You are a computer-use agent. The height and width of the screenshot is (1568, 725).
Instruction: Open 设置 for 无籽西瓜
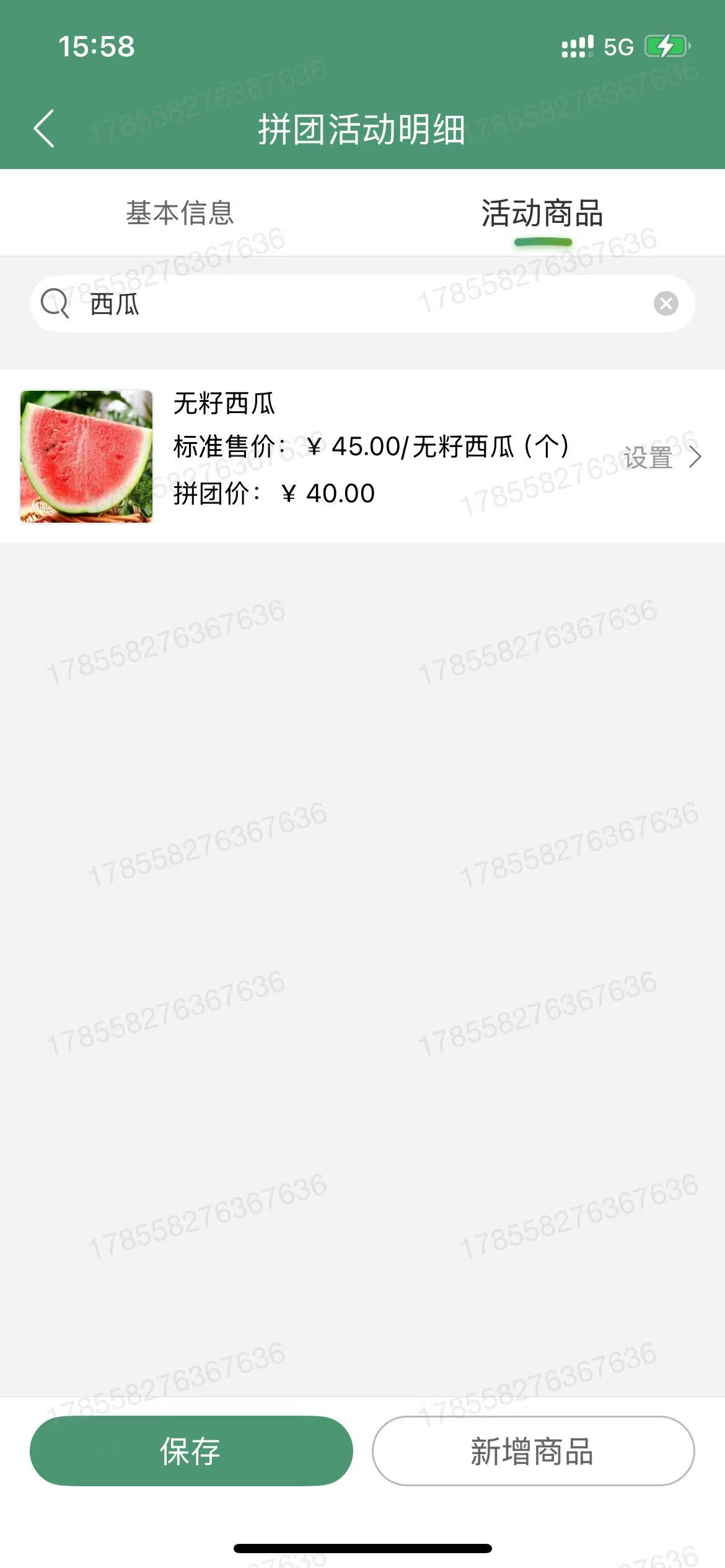661,458
